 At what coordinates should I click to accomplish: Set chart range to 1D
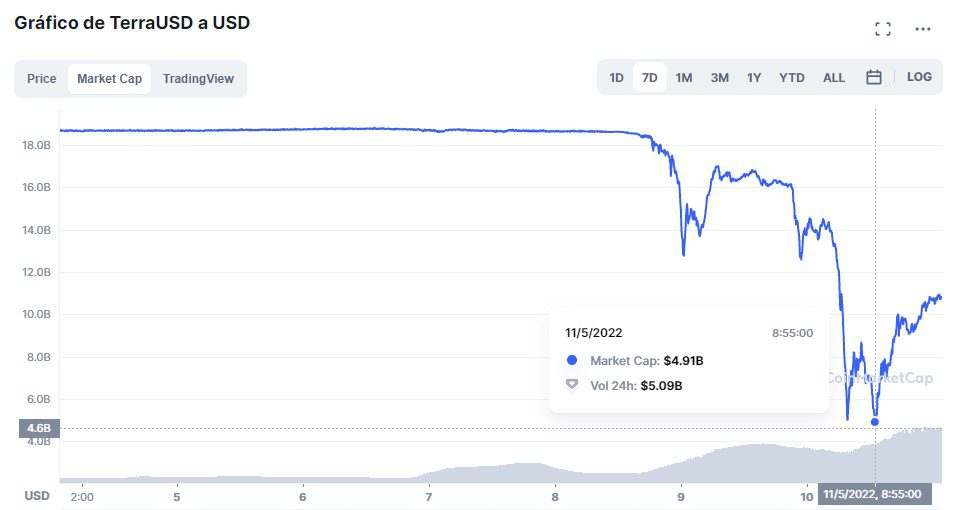coord(616,78)
